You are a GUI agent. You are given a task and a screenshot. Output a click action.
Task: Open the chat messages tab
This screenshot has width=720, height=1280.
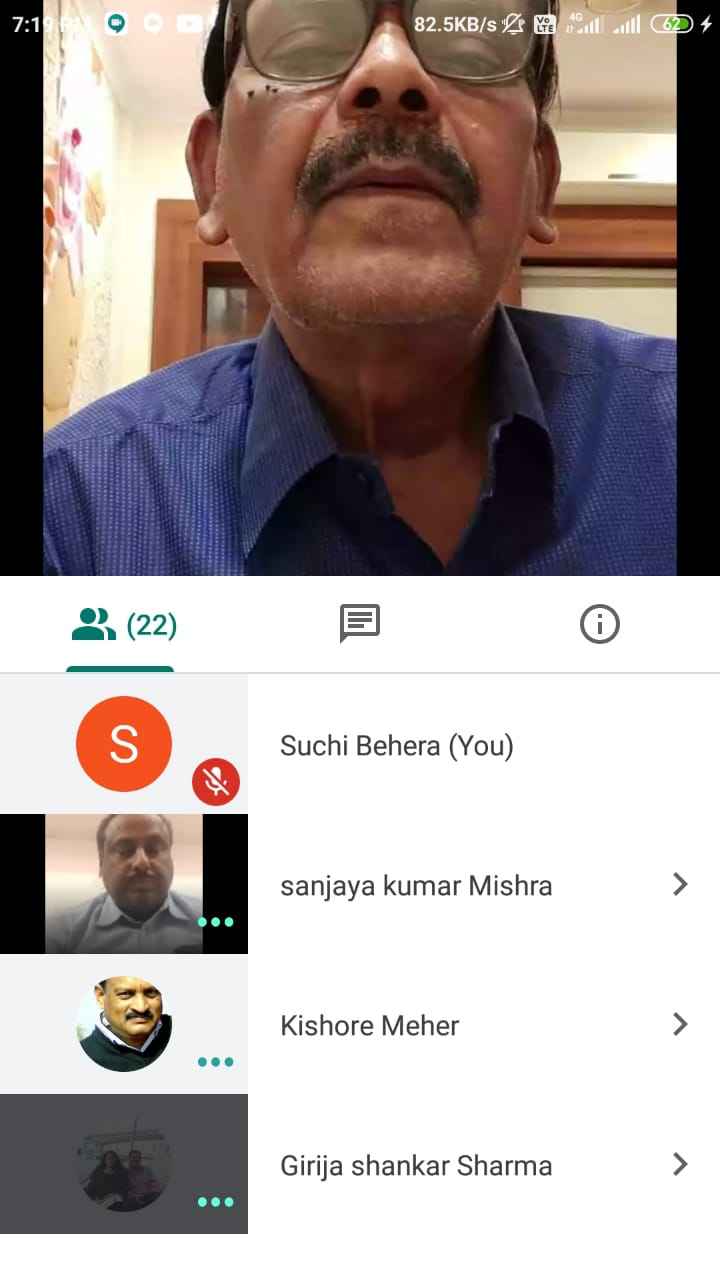click(x=360, y=624)
